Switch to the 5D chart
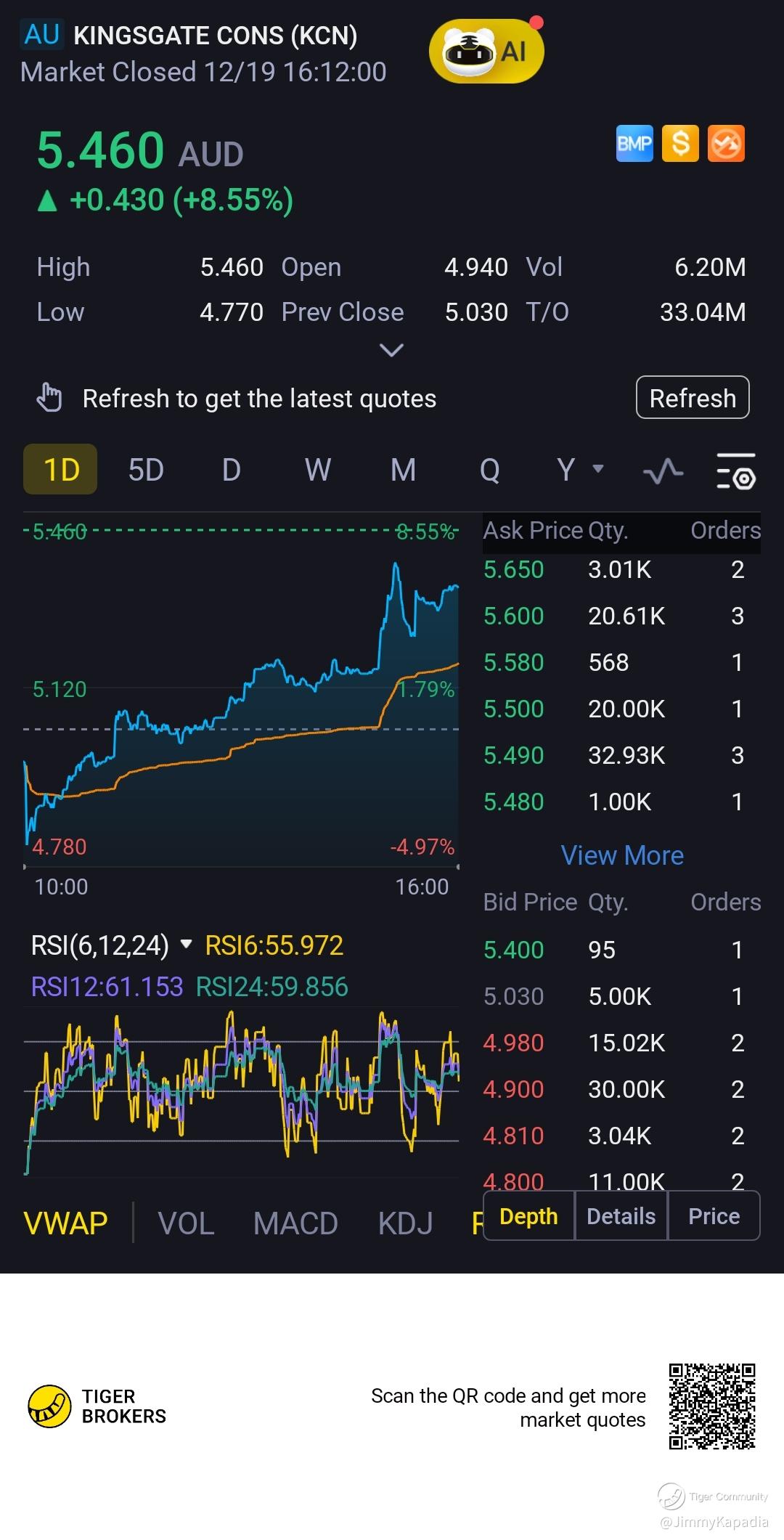The height and width of the screenshot is (1540, 784). coord(146,470)
